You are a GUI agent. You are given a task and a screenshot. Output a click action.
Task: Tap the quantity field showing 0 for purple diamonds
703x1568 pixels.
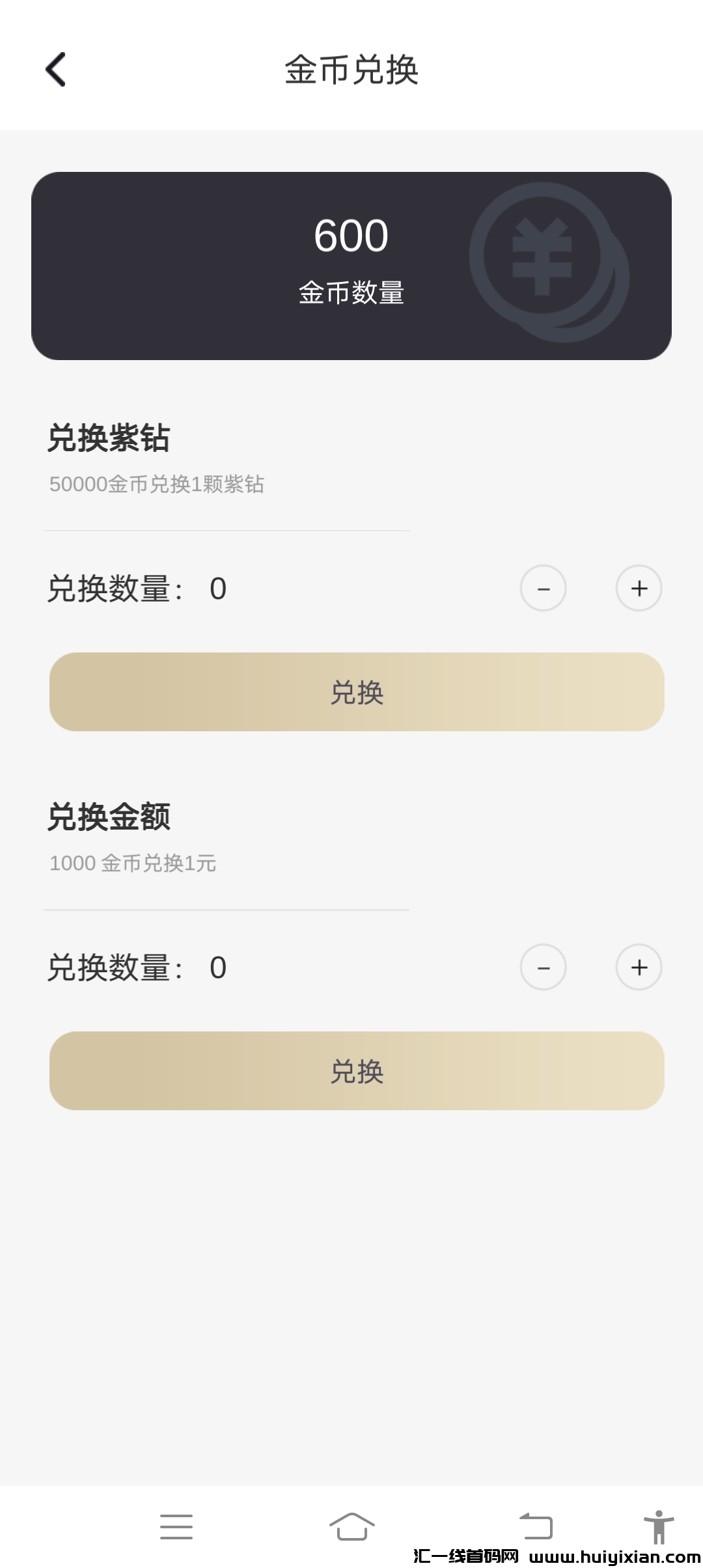(218, 588)
